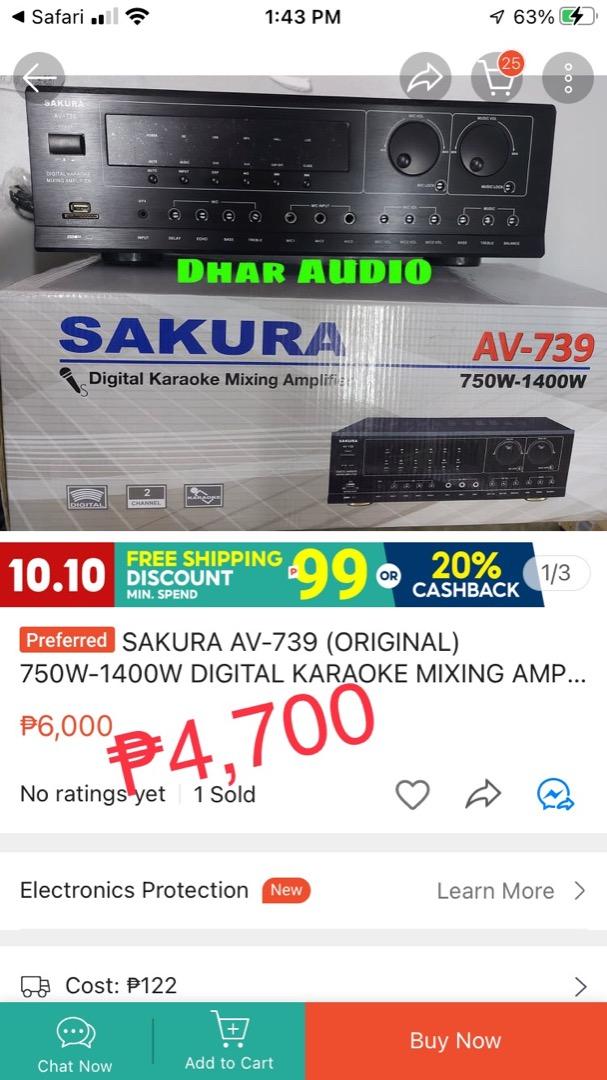Image resolution: width=607 pixels, height=1080 pixels.
Task: Share product via top arrow icon
Action: [x=426, y=78]
